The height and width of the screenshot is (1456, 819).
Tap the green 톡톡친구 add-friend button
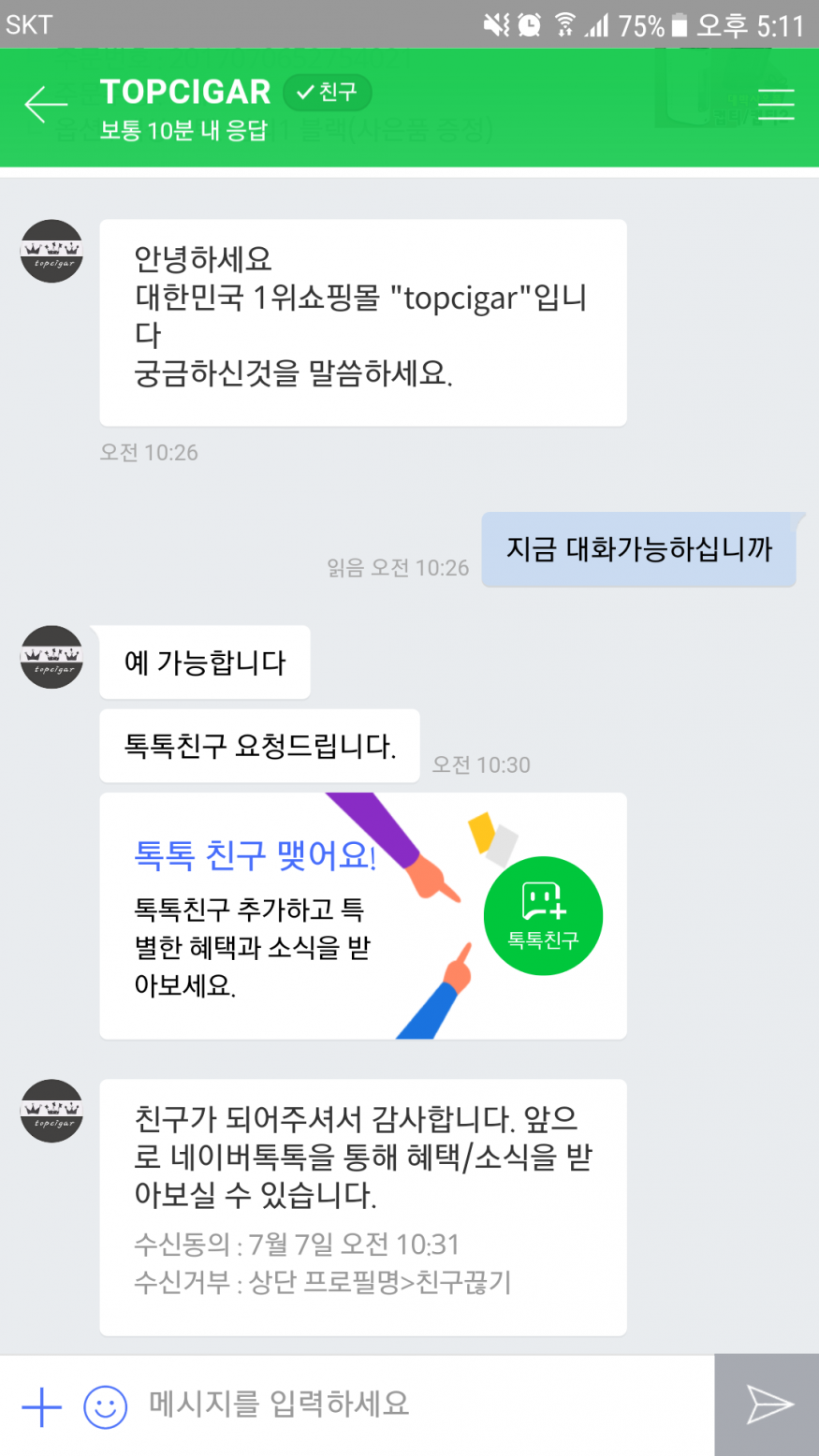543,915
